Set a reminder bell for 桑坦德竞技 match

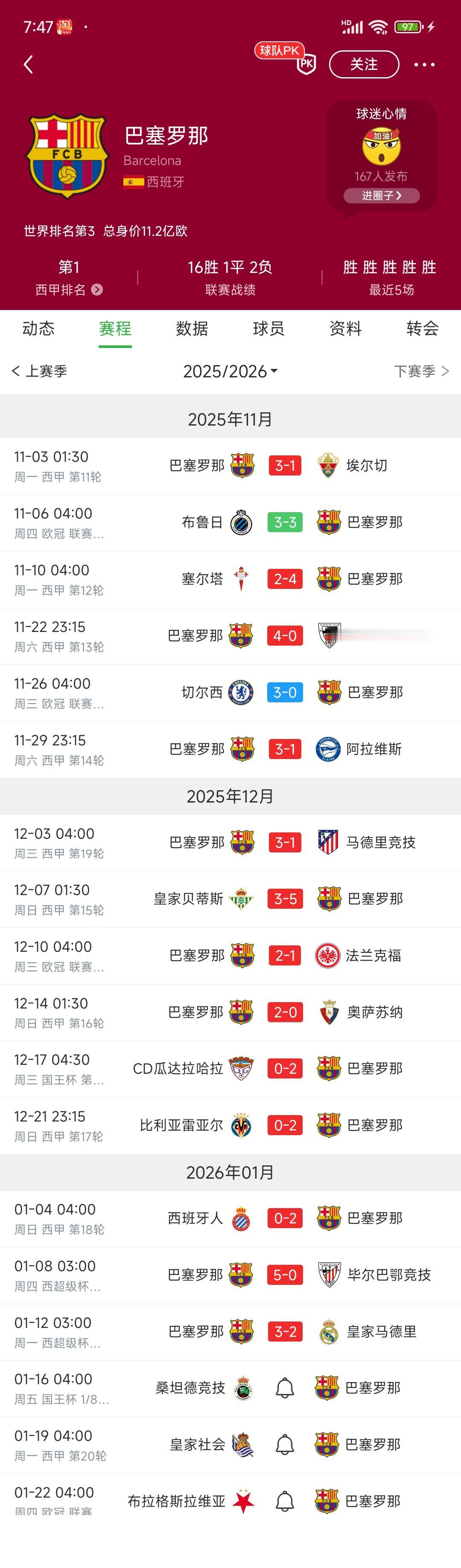[x=285, y=1388]
